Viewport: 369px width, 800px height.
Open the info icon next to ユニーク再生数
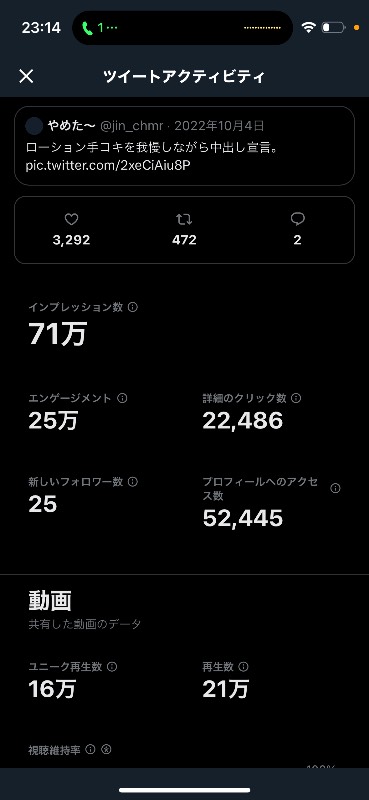[x=112, y=666]
